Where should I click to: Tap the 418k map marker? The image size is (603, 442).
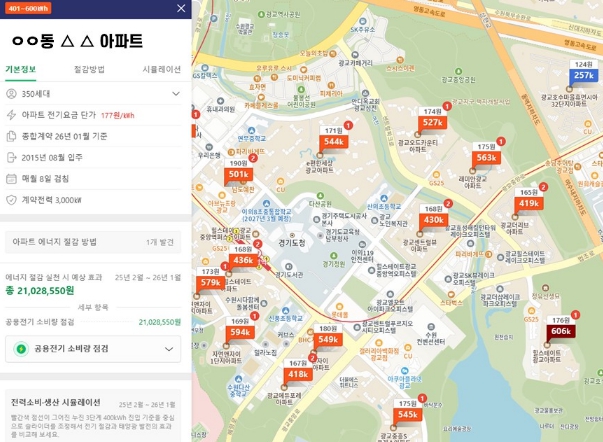297,374
